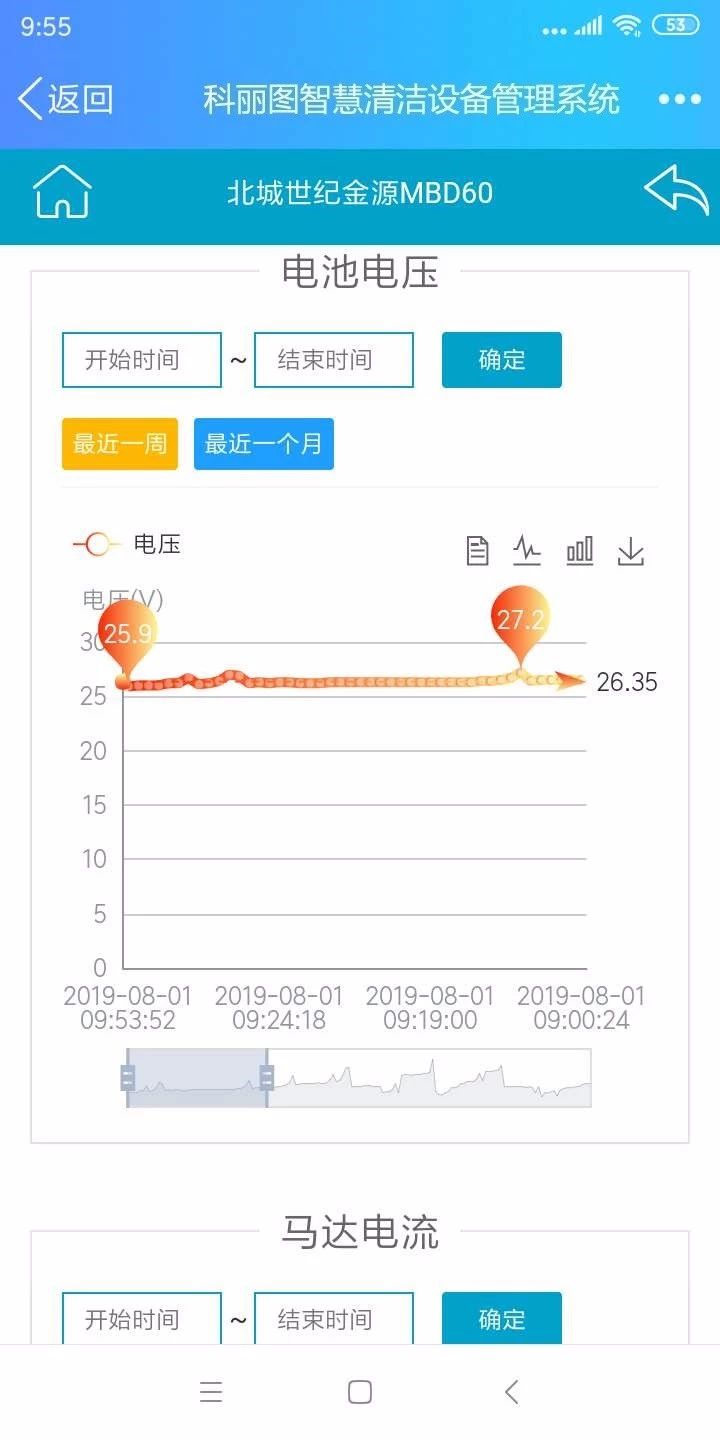Tap the 27.2 max value marker

coord(520,624)
